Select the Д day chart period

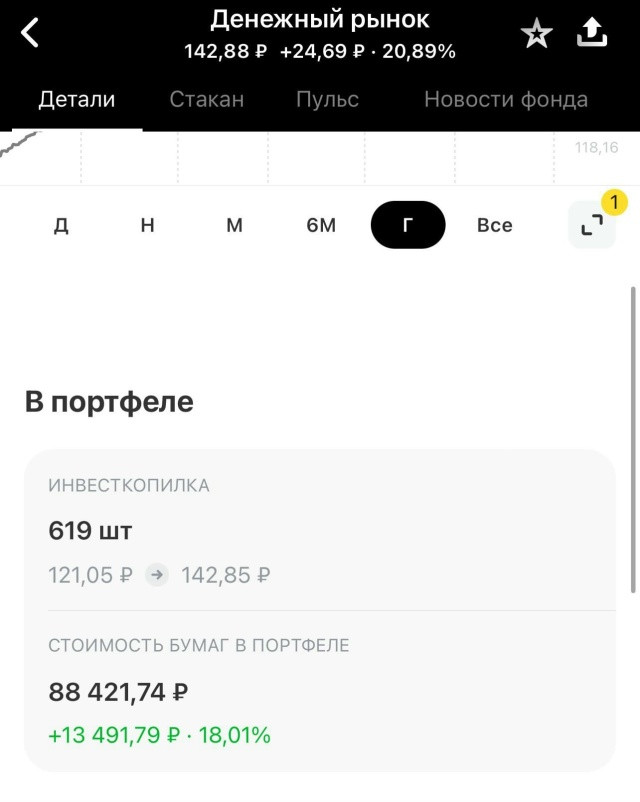(61, 225)
